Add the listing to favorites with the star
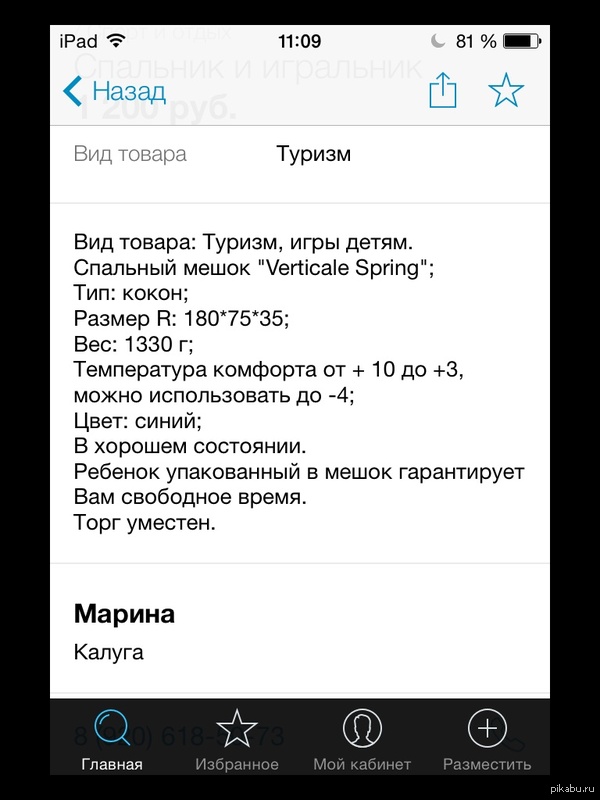This screenshot has width=600, height=800. point(506,91)
